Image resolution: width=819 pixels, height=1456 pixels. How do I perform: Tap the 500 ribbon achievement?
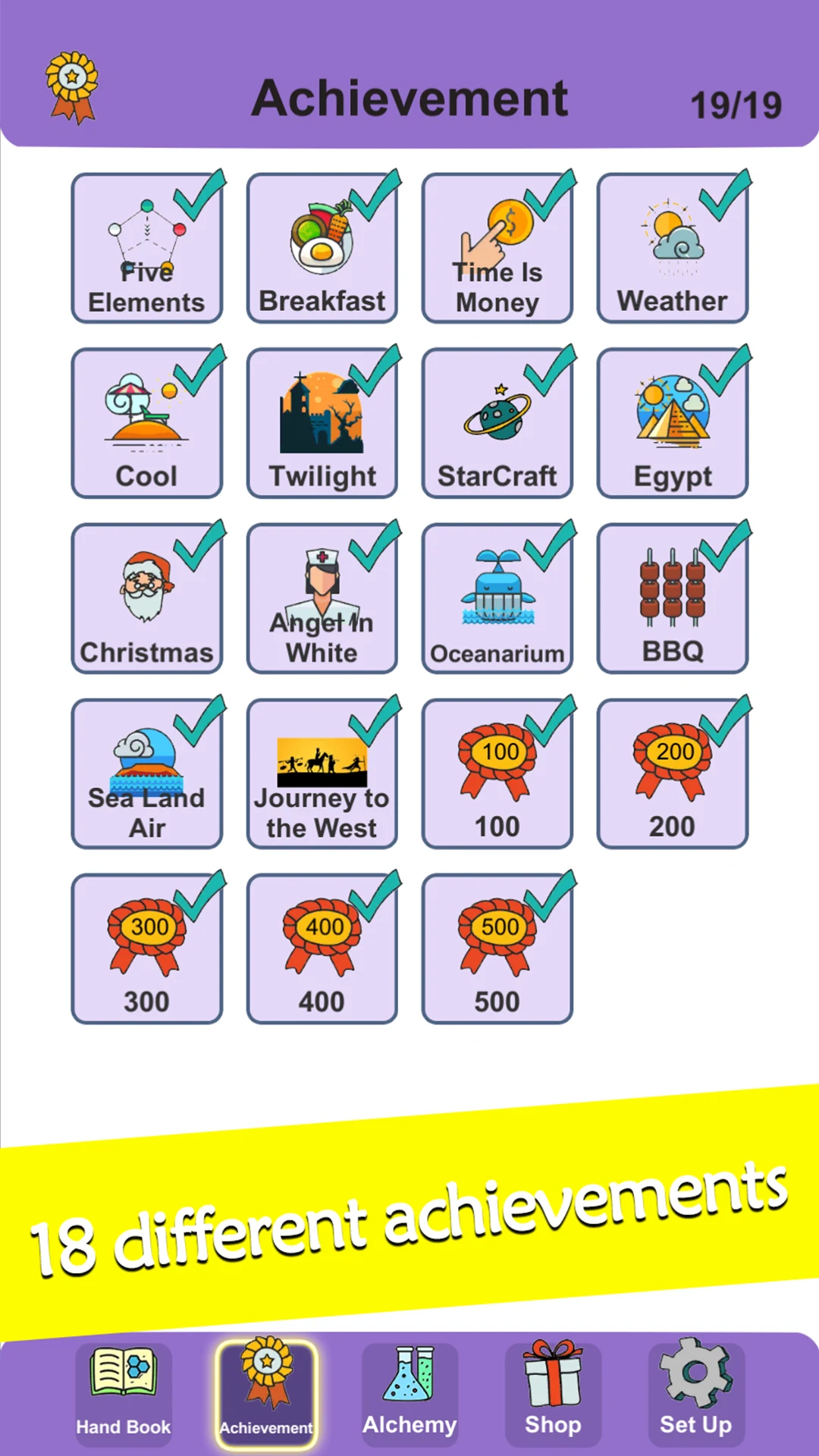coord(497,949)
